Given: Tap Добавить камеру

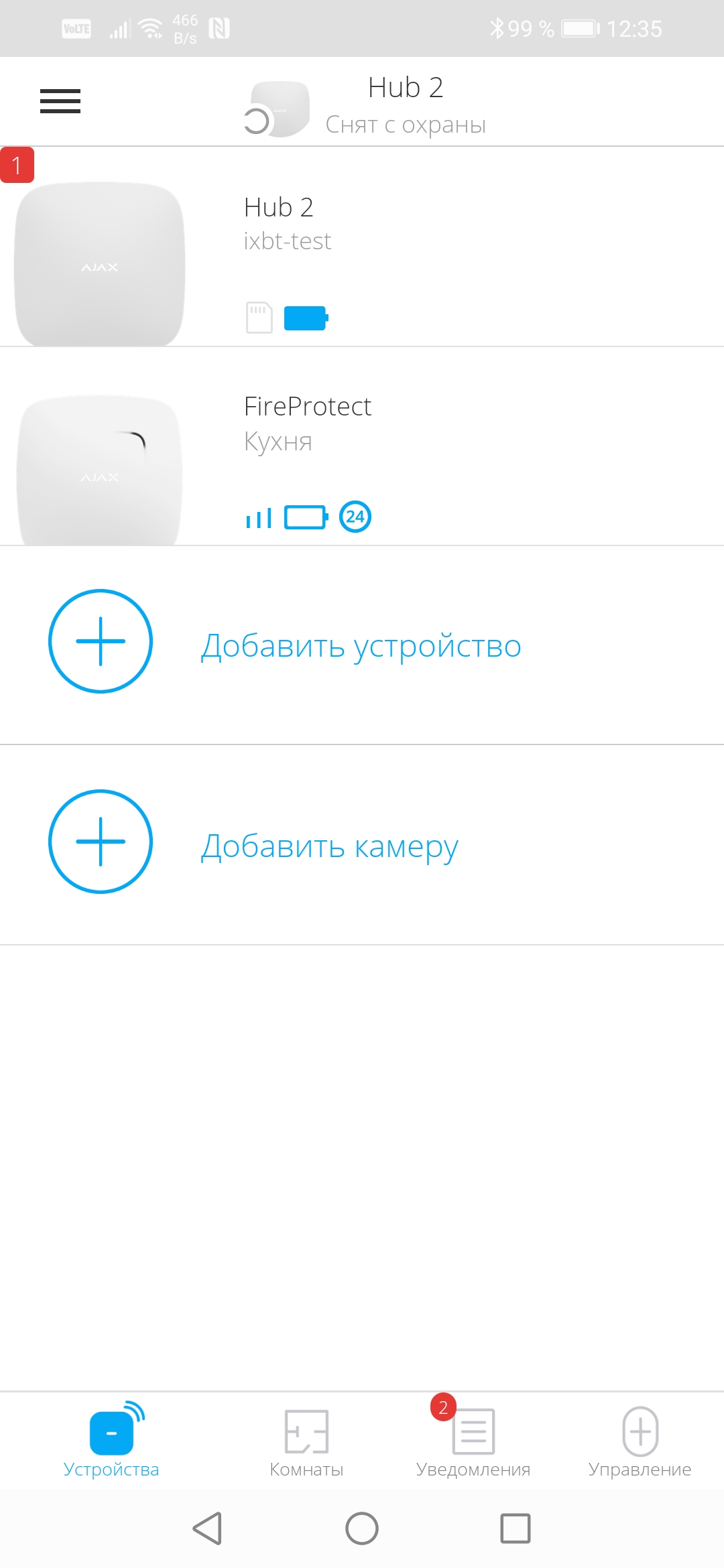Looking at the screenshot, I should tap(330, 845).
